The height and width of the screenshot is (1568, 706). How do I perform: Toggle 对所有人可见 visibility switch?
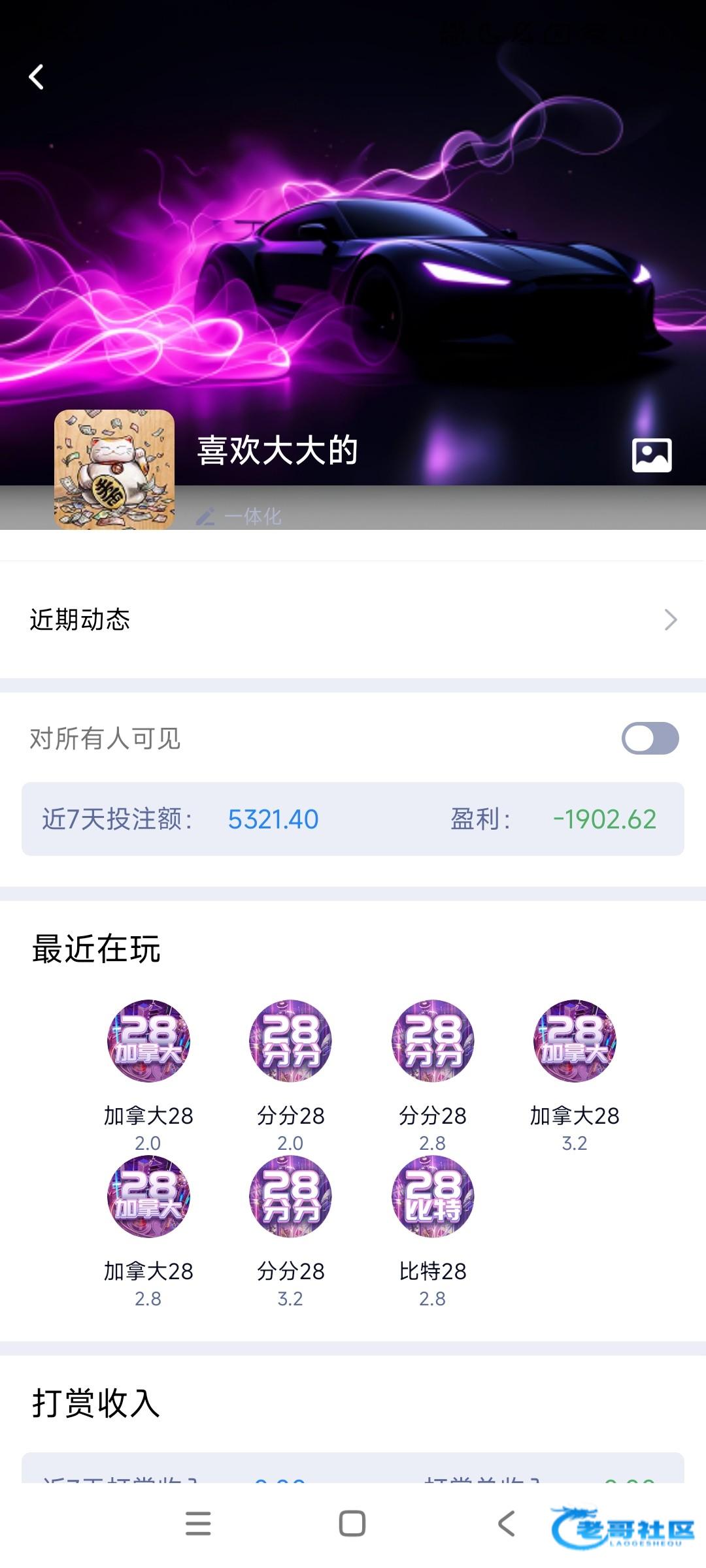pos(650,738)
